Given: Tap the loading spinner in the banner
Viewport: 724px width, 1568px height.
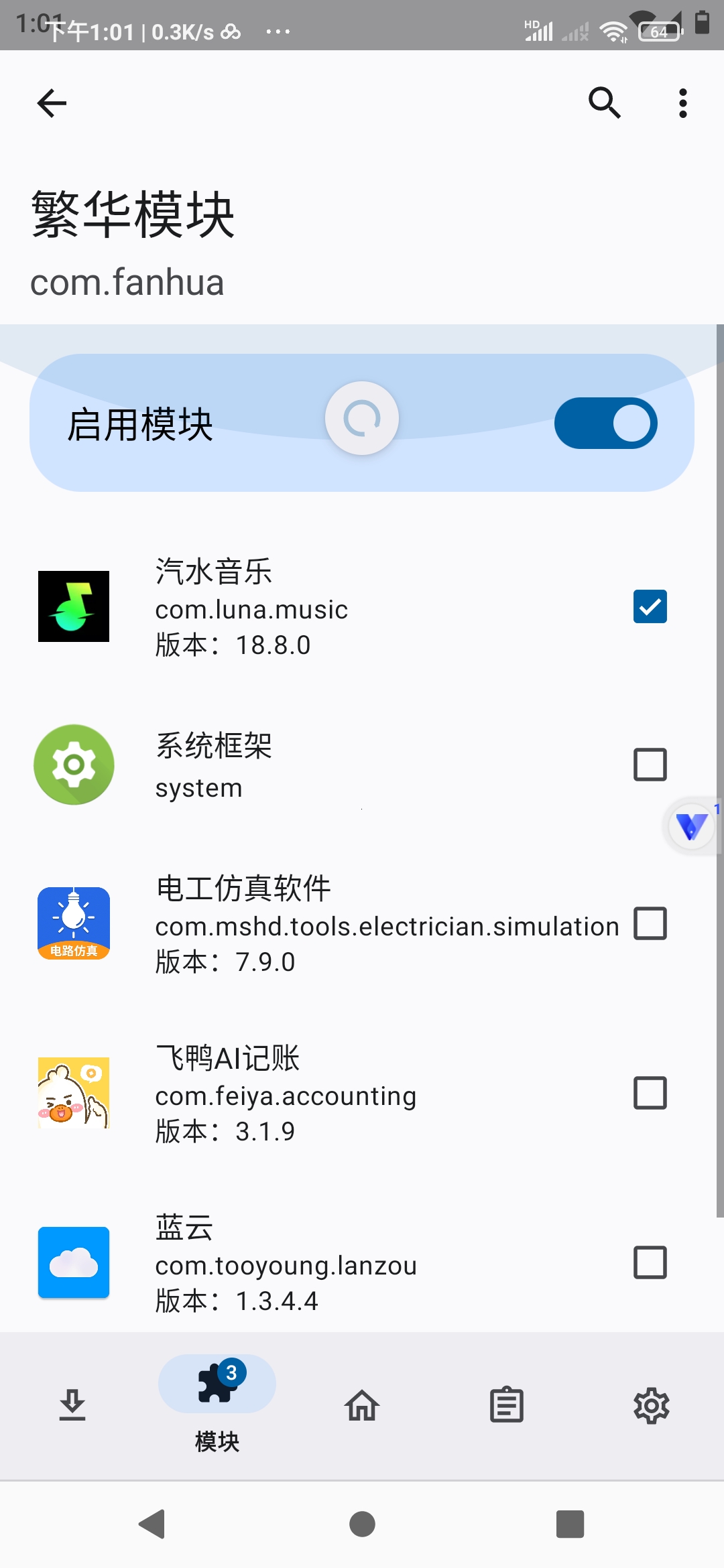Looking at the screenshot, I should tap(361, 417).
